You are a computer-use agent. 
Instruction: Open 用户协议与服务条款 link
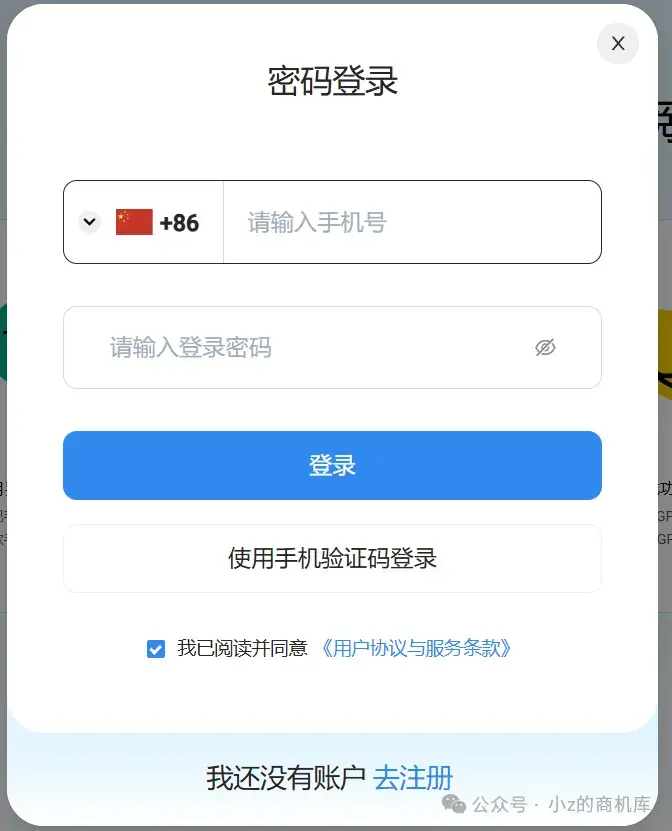(417, 648)
